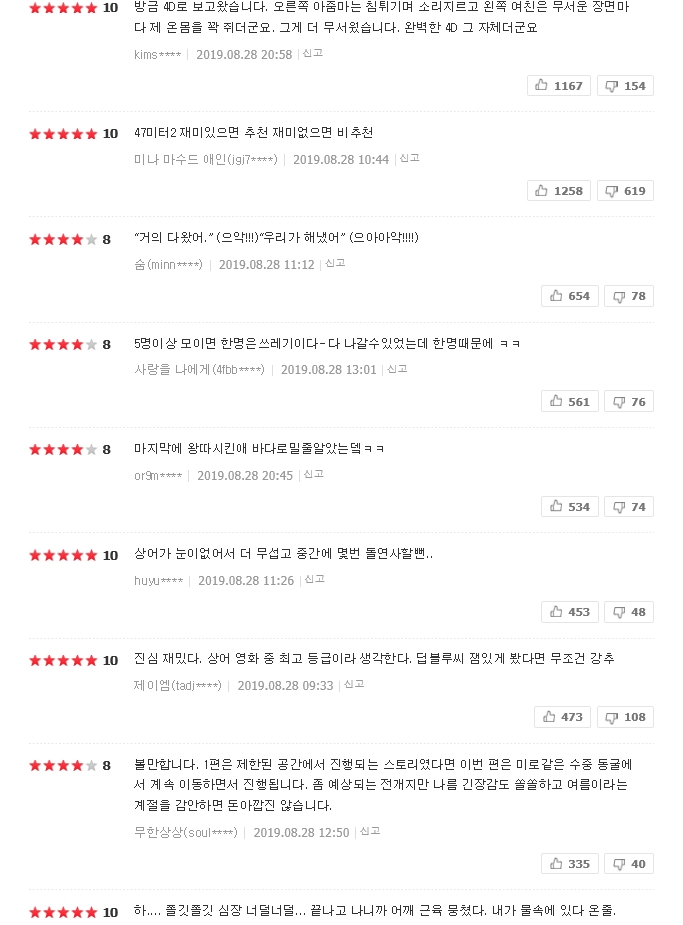Like the or9m**** review
This screenshot has height=925, width=683.
click(569, 507)
